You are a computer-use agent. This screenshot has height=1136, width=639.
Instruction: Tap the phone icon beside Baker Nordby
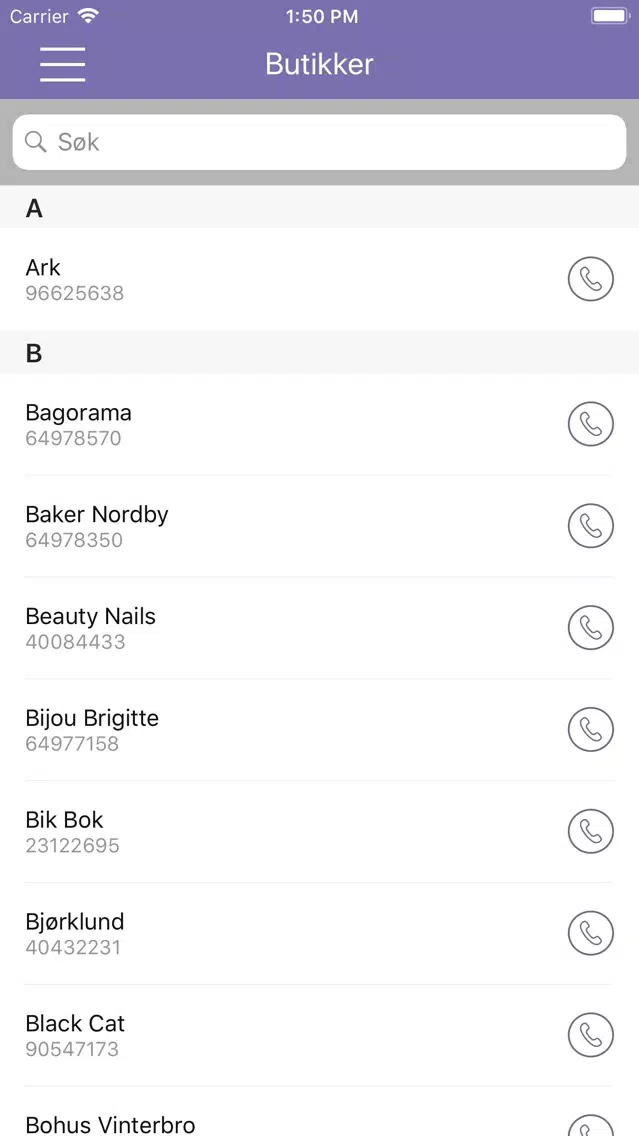[590, 526]
